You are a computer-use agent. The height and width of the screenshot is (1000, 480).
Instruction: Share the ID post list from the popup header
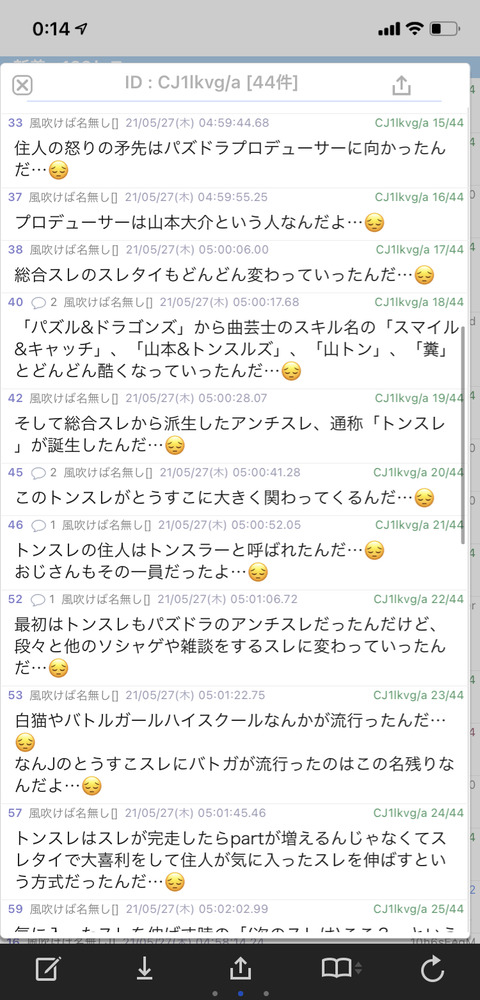pyautogui.click(x=401, y=84)
